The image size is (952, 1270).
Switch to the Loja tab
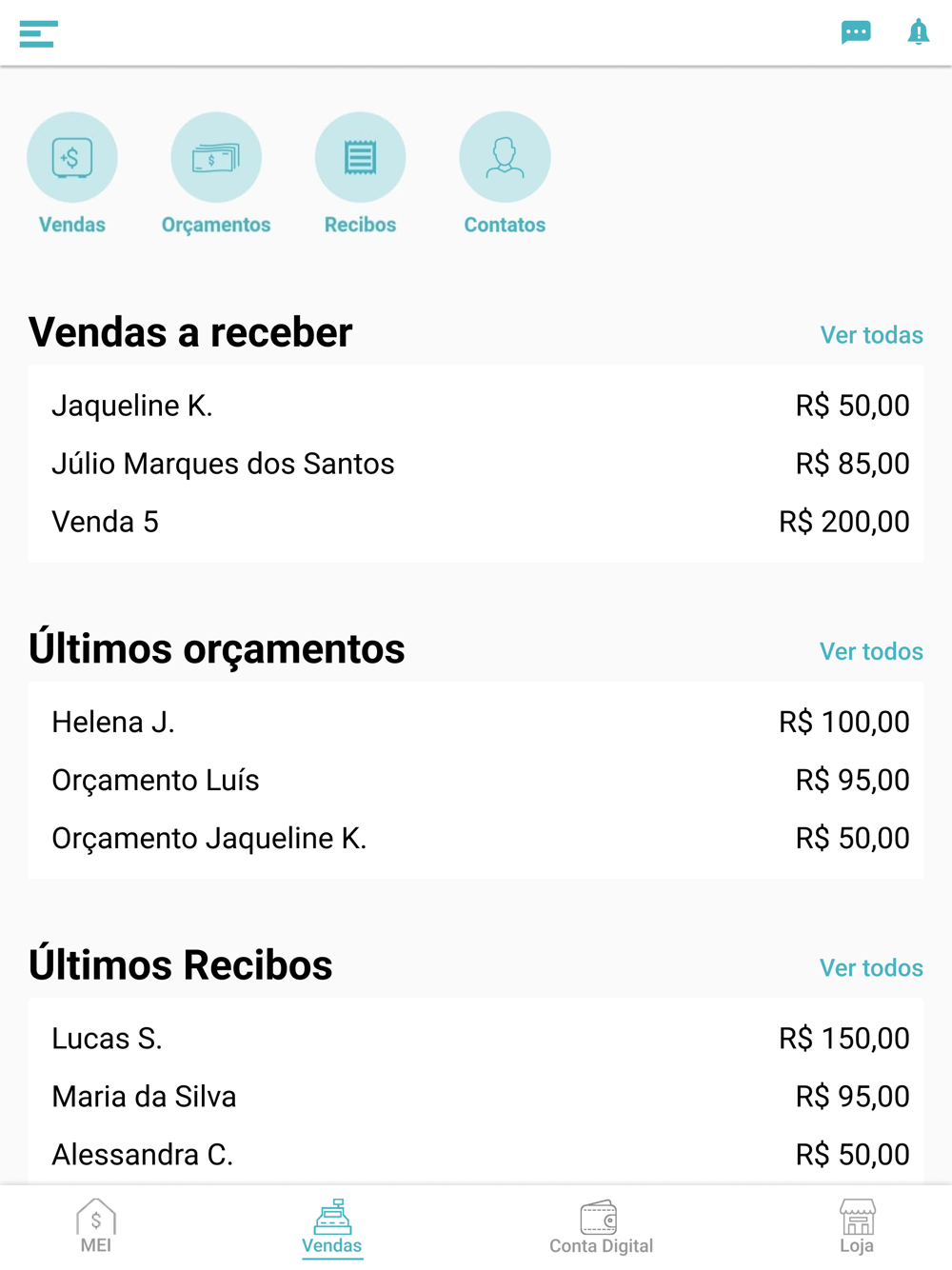(857, 1226)
